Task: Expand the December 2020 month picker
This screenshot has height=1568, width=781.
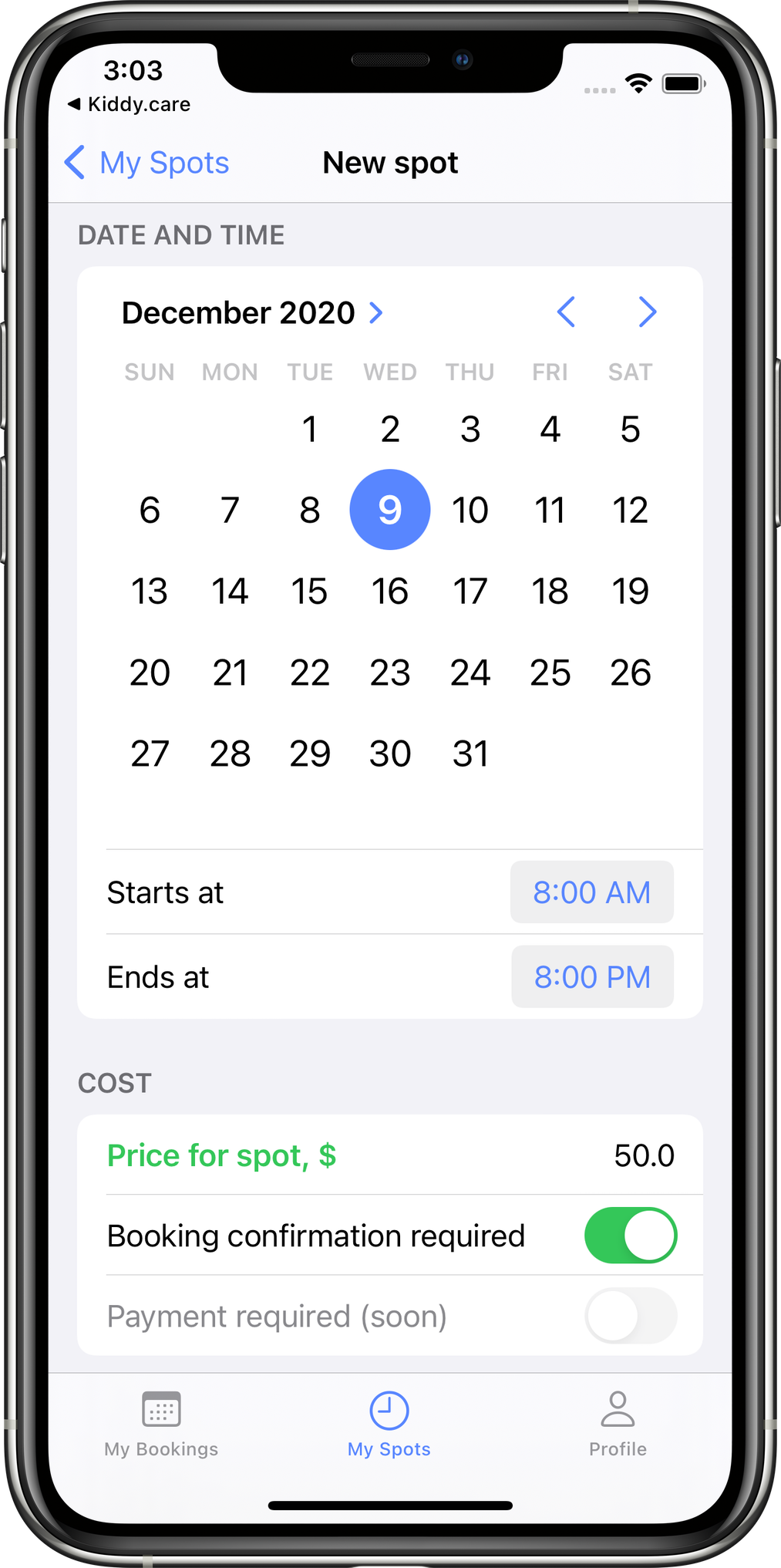Action: (252, 313)
